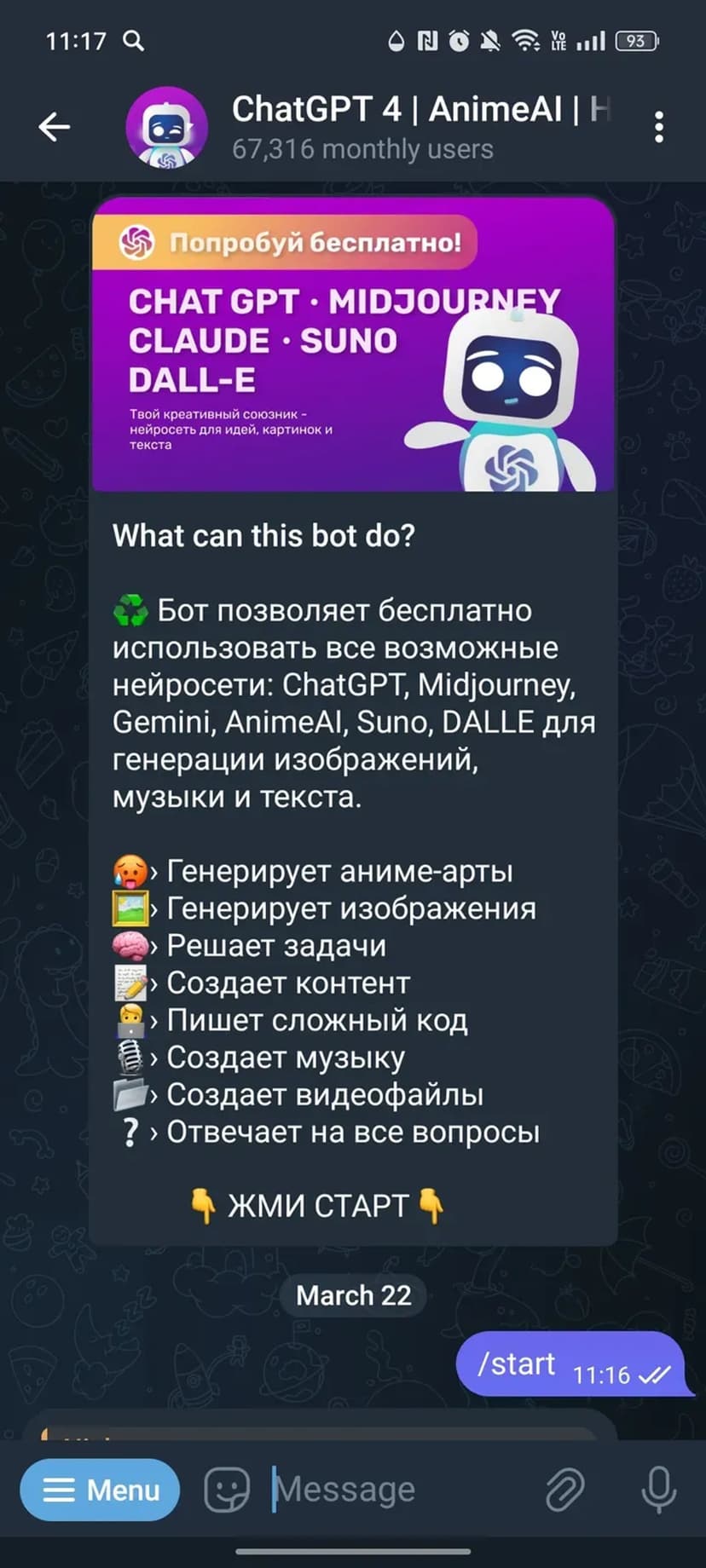Open the sticker and emoji picker

tap(227, 1490)
